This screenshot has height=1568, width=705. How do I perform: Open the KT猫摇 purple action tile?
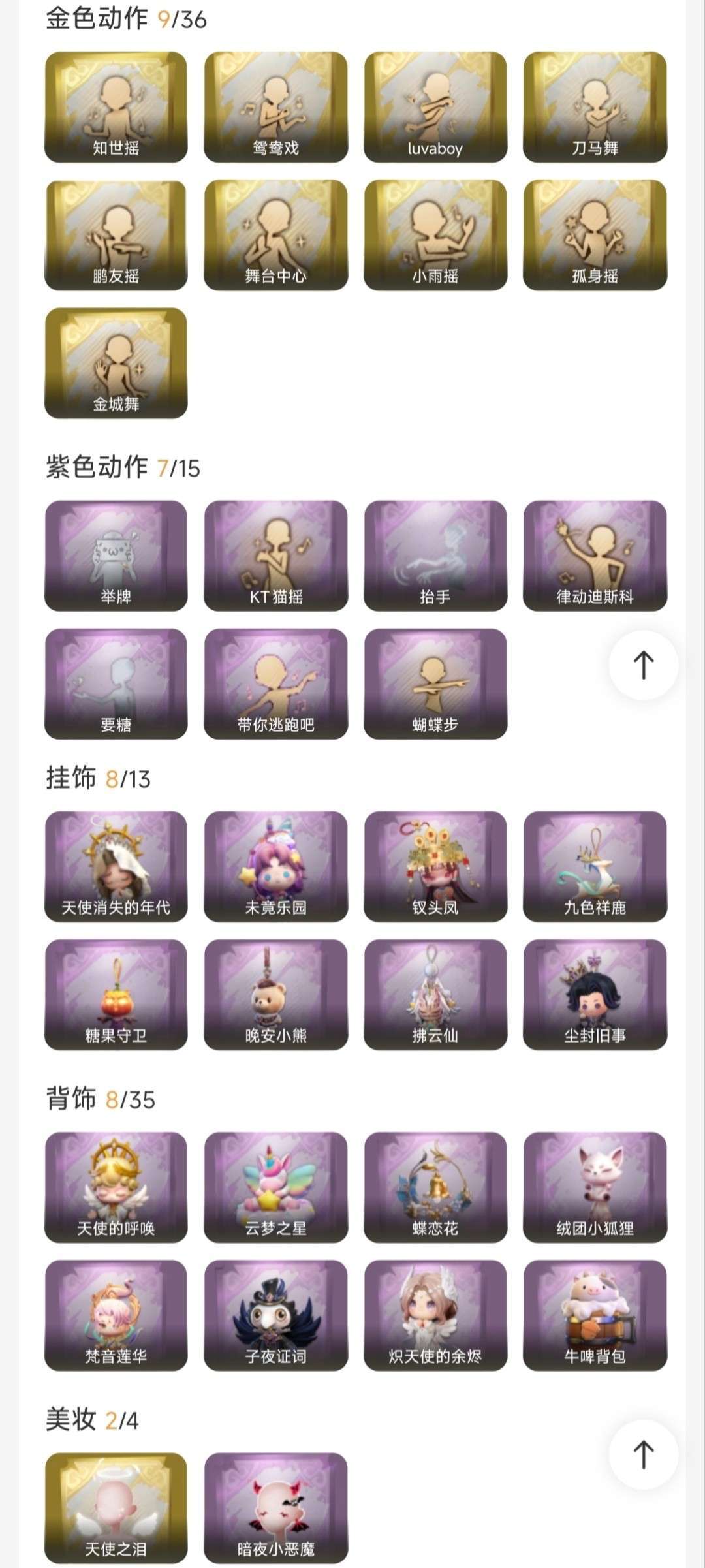coord(275,556)
